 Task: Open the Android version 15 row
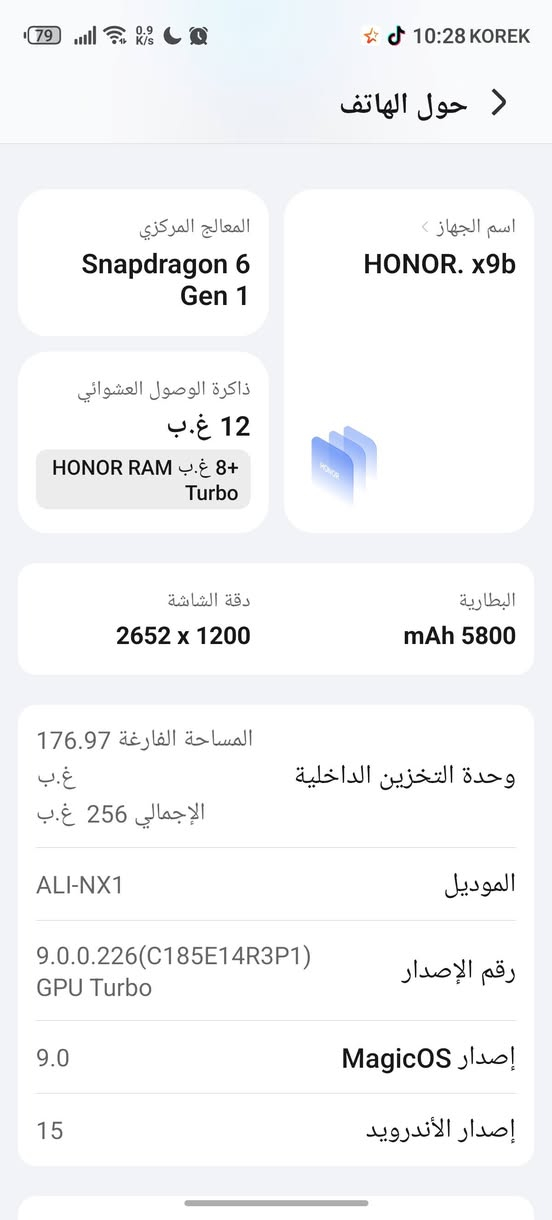pos(276,1130)
